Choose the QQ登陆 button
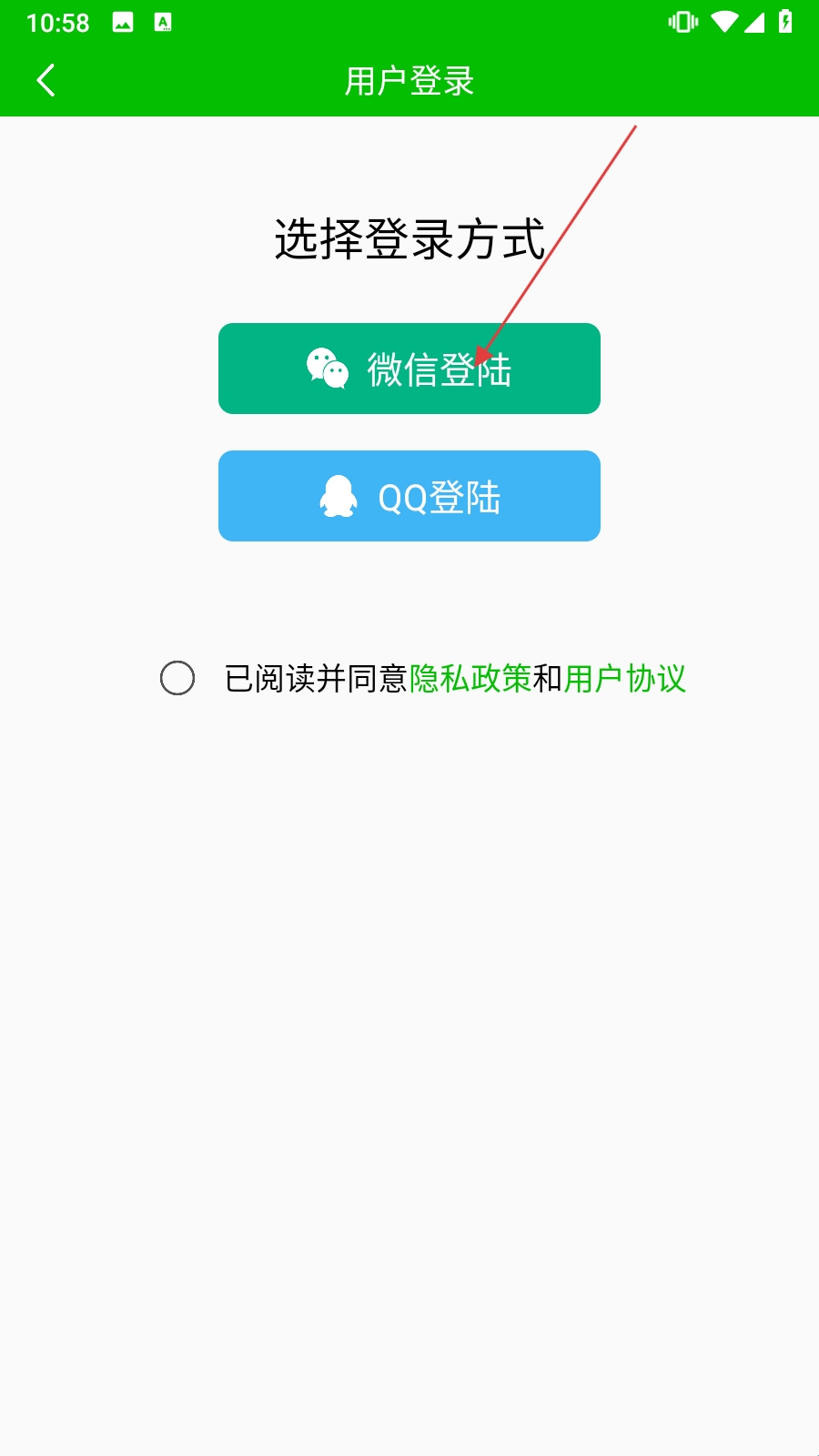Viewport: 819px width, 1456px height. pyautogui.click(x=409, y=496)
